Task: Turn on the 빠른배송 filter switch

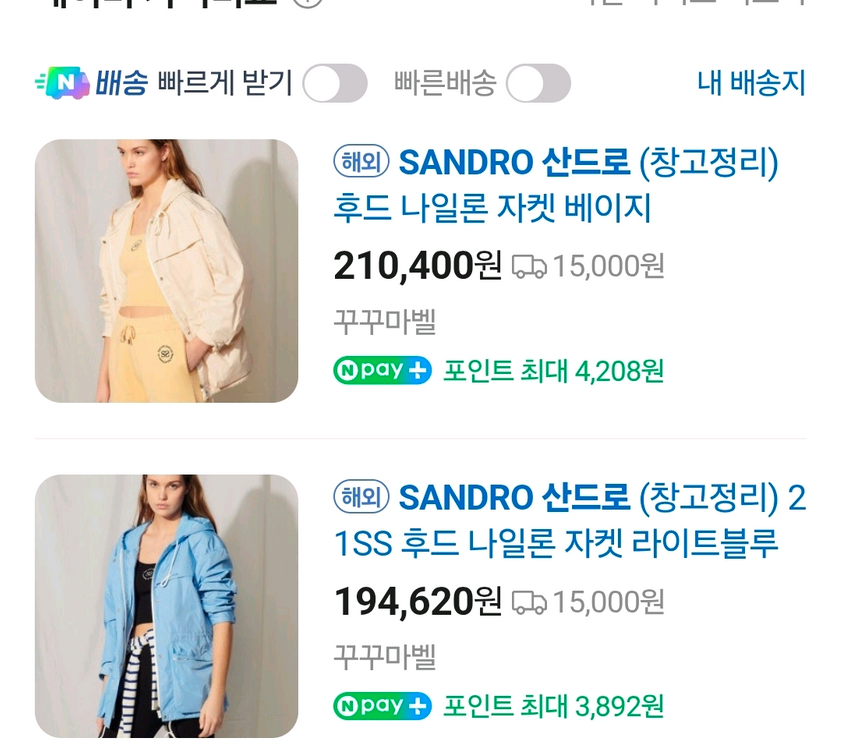Action: coord(538,84)
